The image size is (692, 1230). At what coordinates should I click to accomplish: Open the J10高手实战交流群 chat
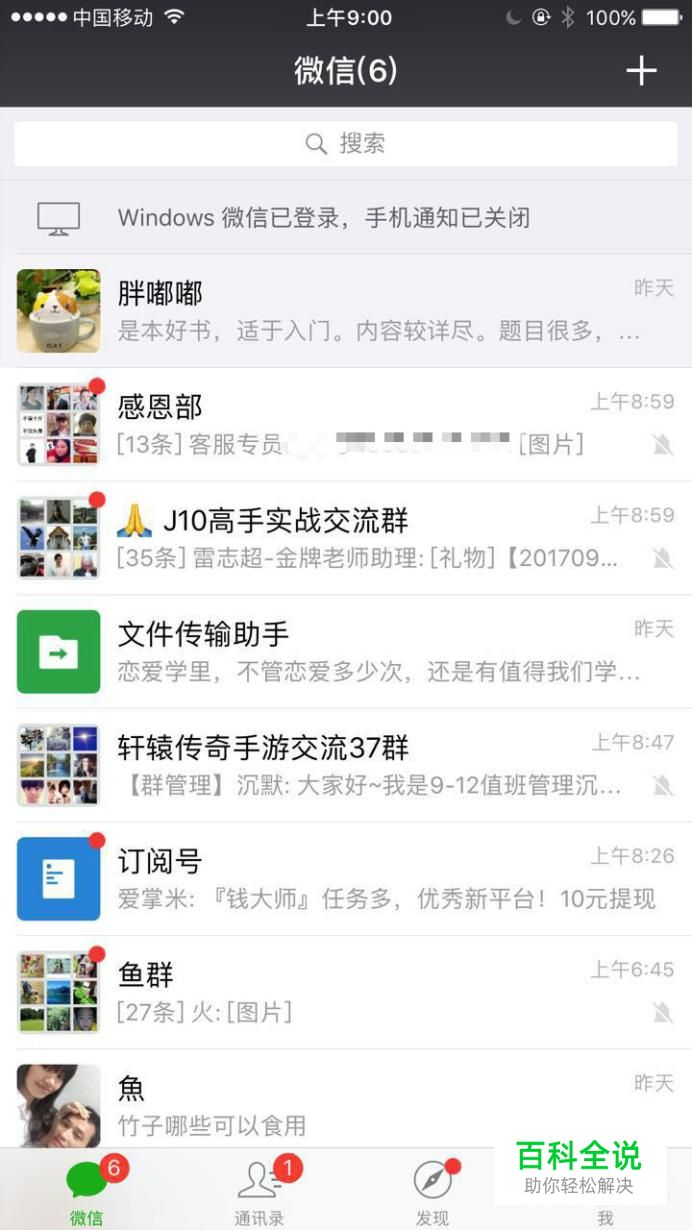pos(346,538)
